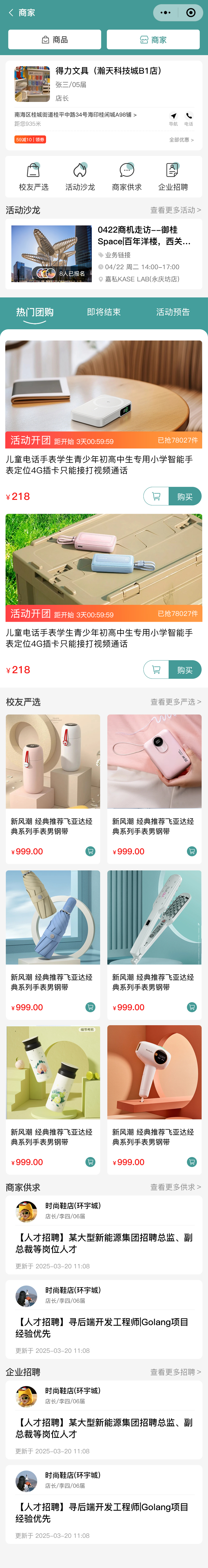Open 商家供求 shortcut
Image resolution: width=208 pixels, height=1568 pixels.
(x=127, y=176)
